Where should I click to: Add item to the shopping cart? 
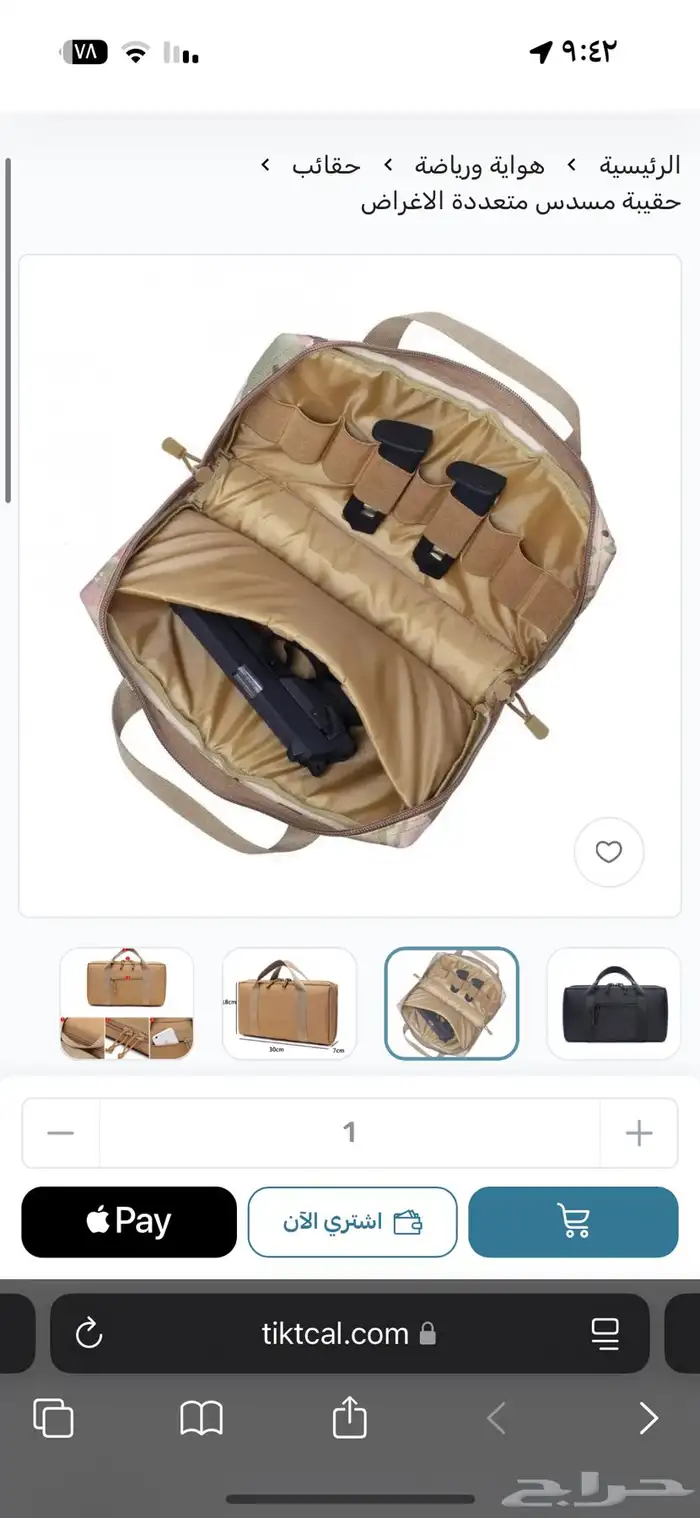(573, 1222)
